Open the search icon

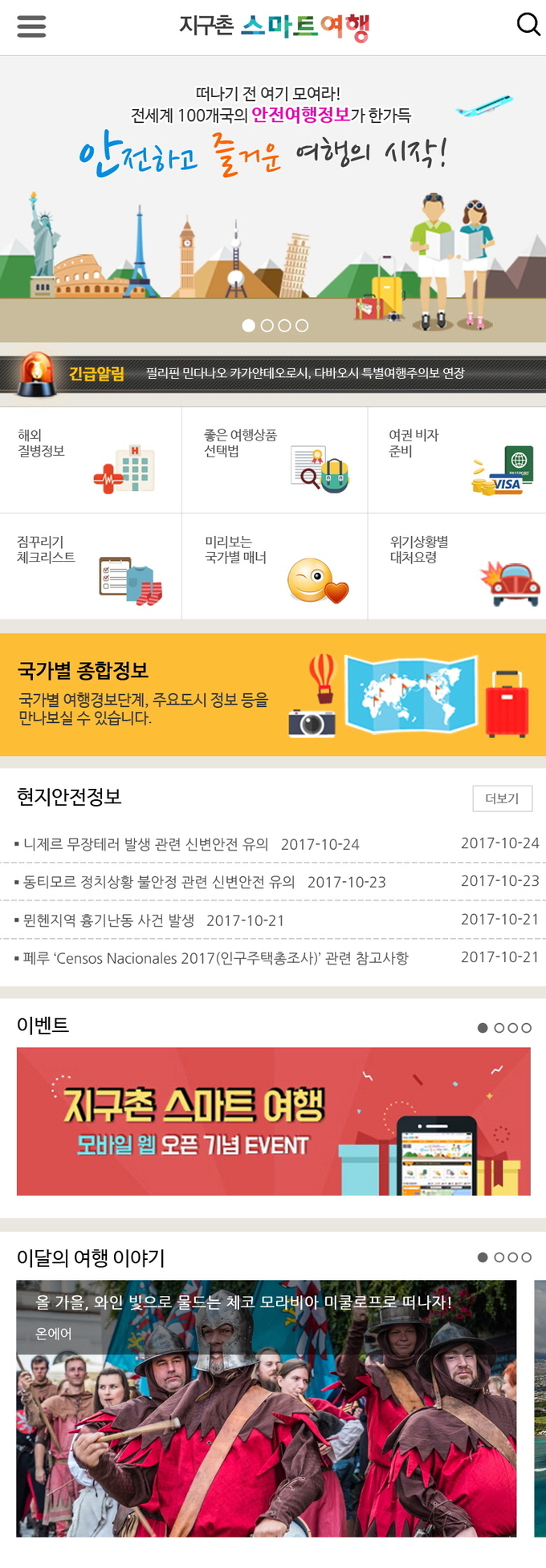click(x=528, y=25)
